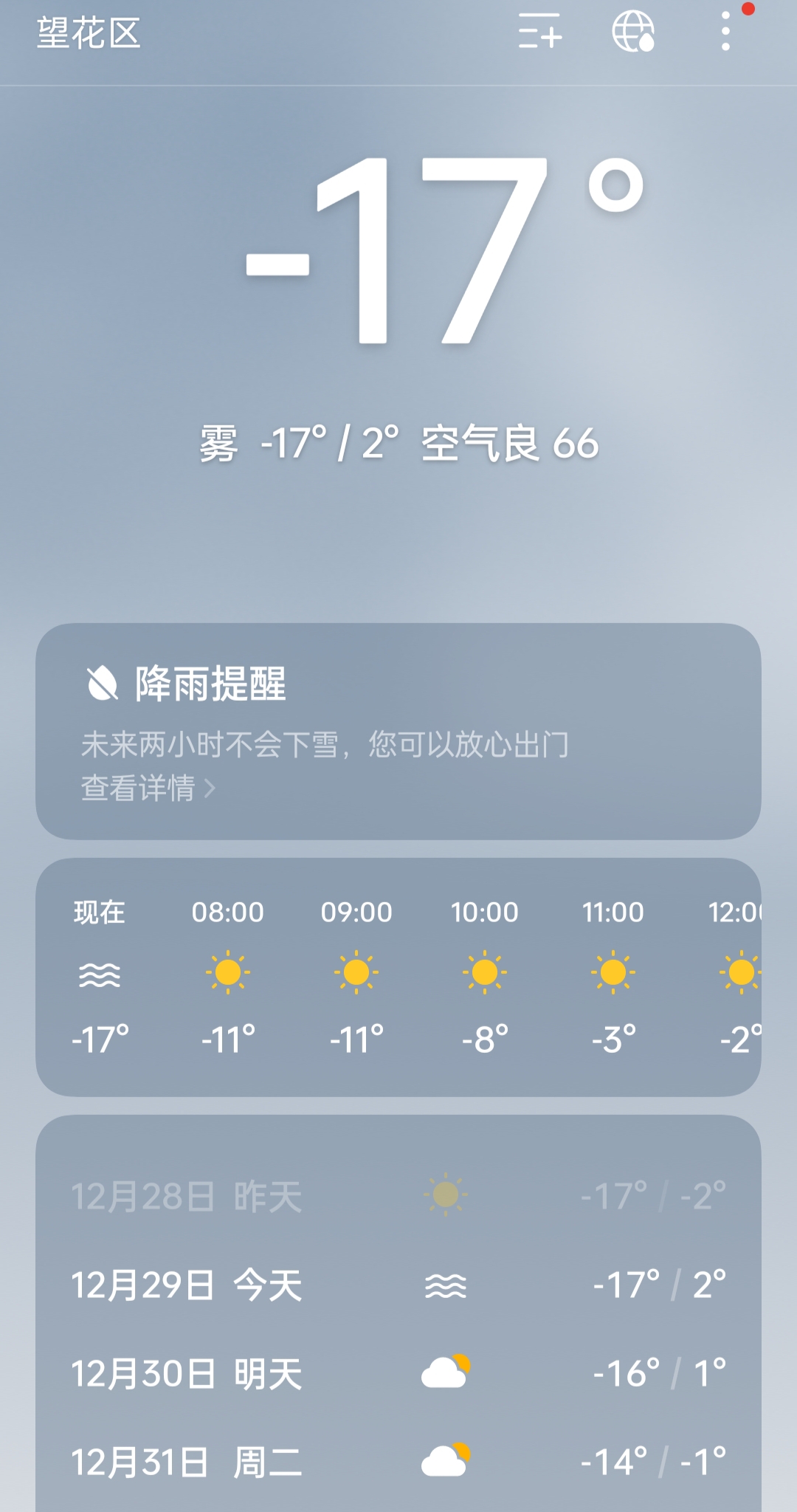Open the 12月30日 明天 forecast row
The width and height of the screenshot is (797, 1512).
point(398,1374)
